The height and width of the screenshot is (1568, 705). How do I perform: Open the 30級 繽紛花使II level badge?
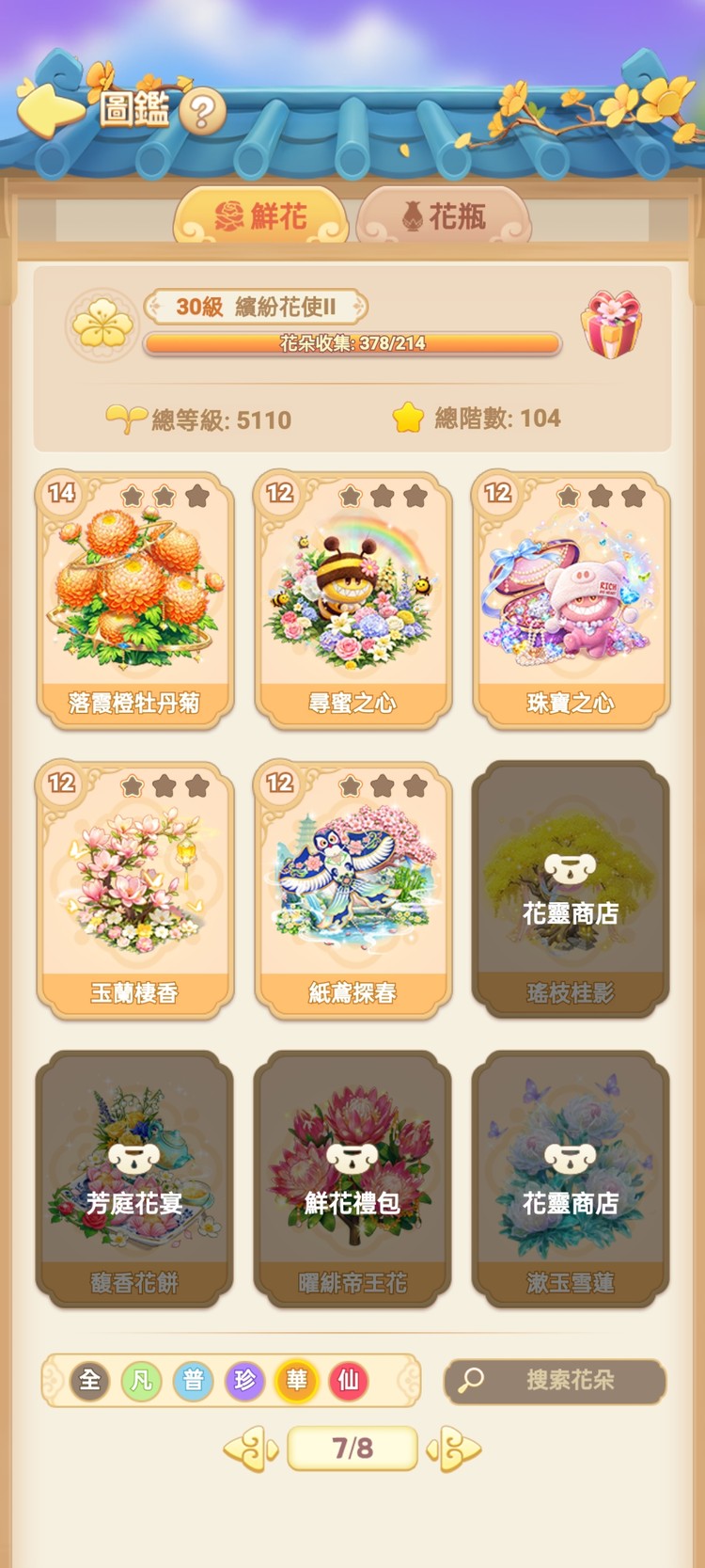[x=258, y=307]
